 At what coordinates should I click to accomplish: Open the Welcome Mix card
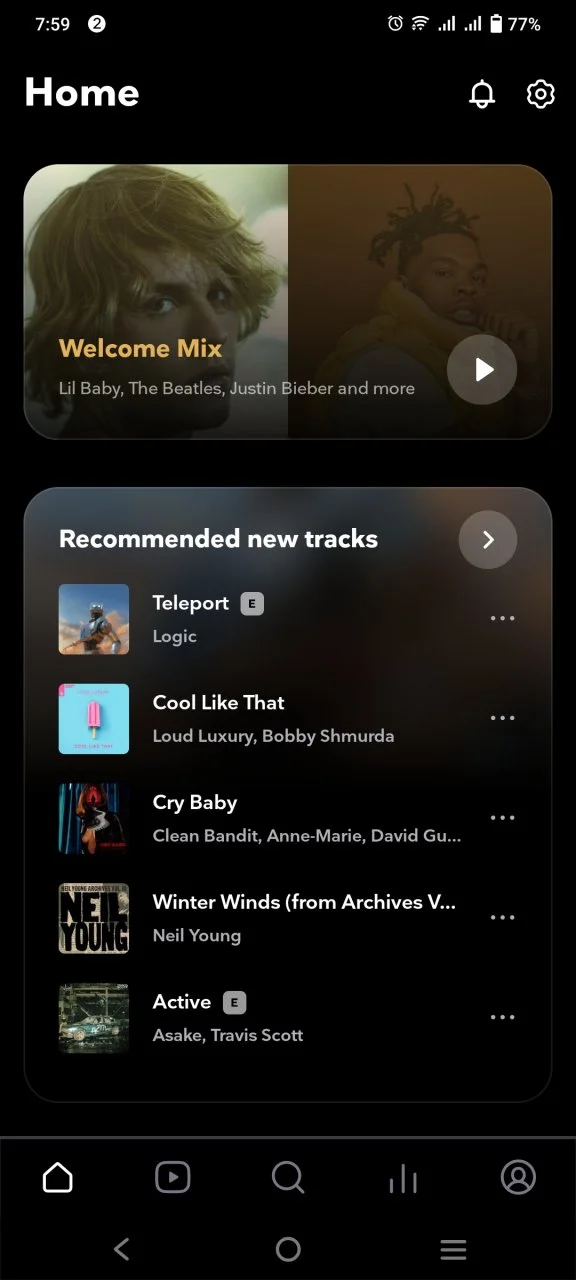[x=288, y=302]
